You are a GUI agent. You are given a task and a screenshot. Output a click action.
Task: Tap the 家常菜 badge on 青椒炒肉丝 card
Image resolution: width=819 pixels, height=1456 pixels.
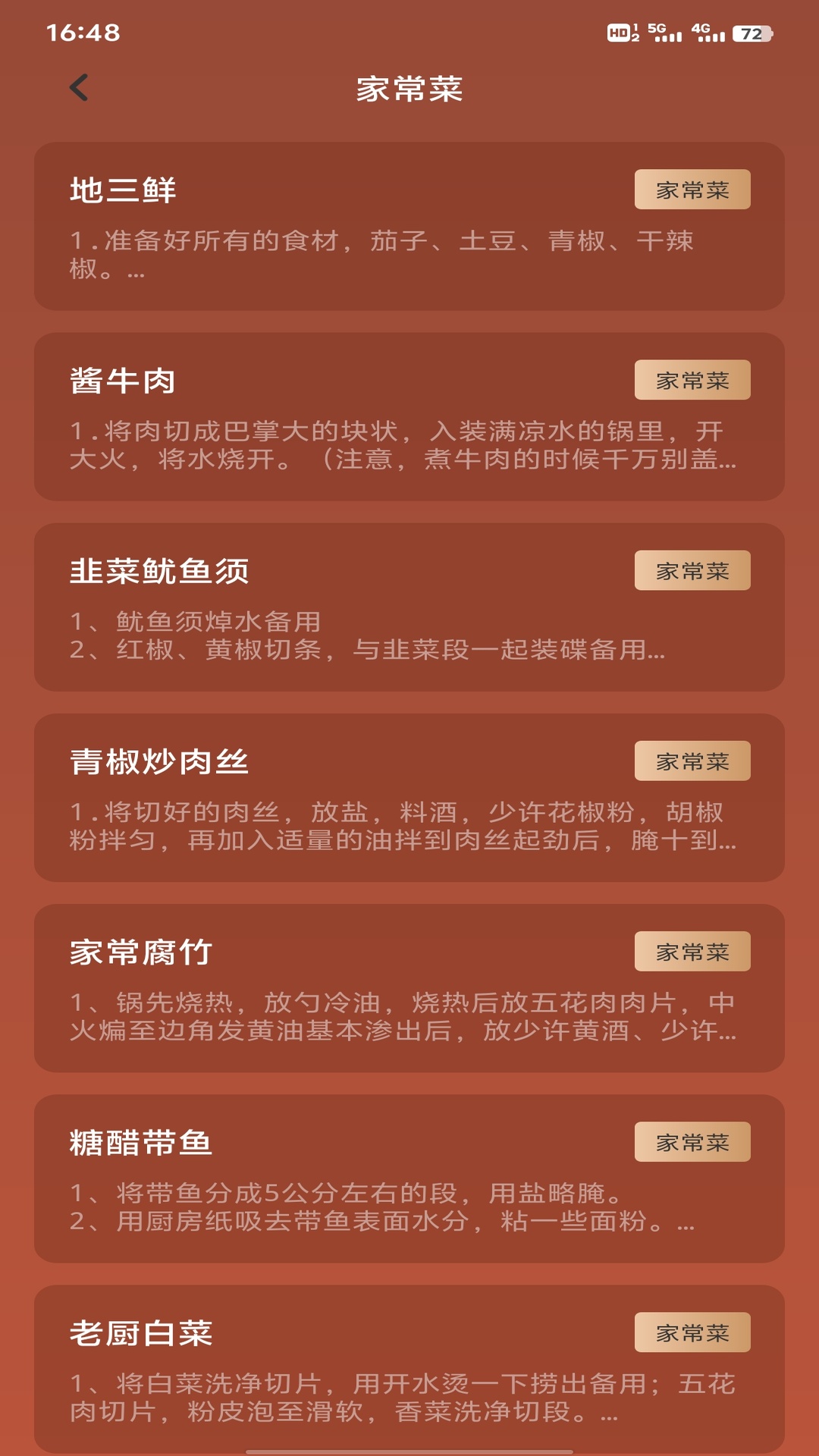(692, 760)
